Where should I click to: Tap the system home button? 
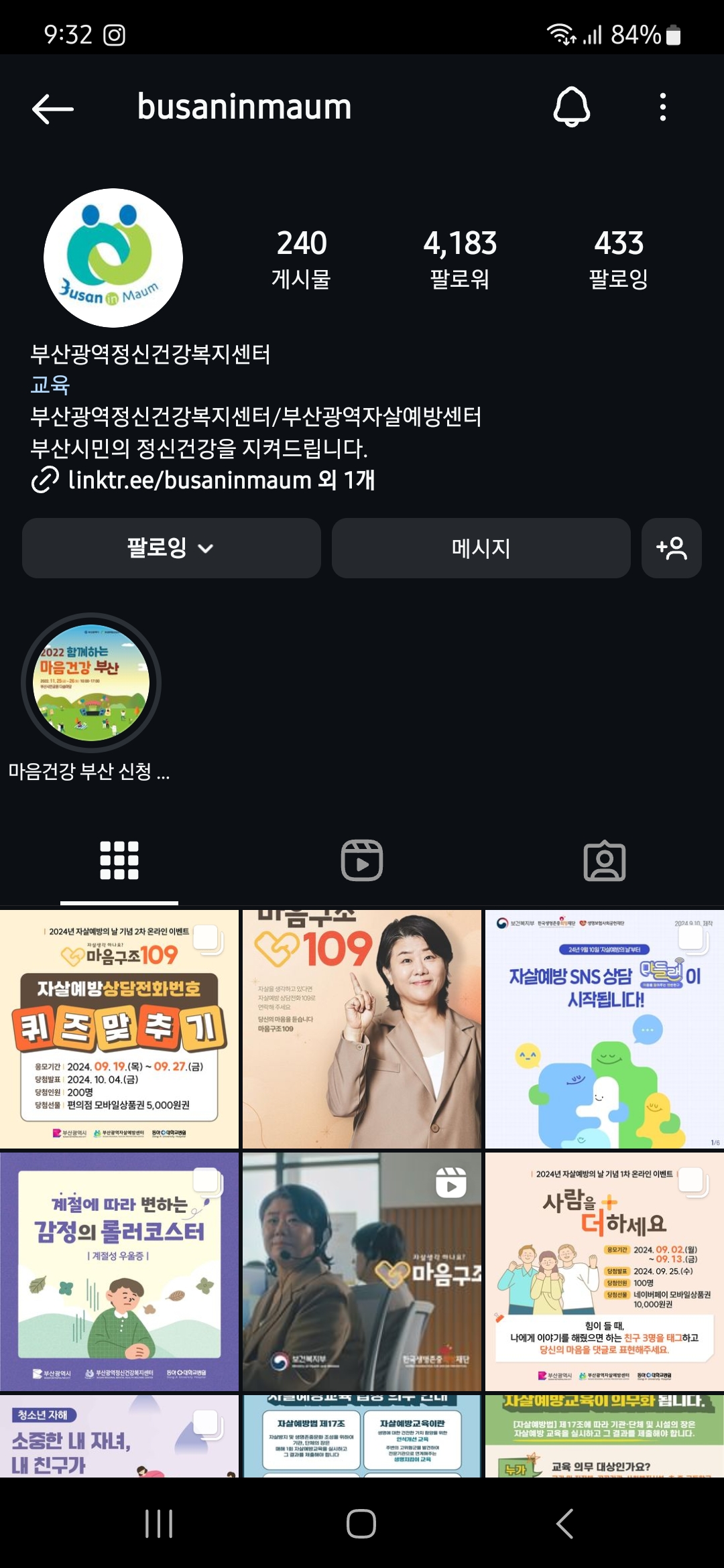pyautogui.click(x=361, y=1523)
